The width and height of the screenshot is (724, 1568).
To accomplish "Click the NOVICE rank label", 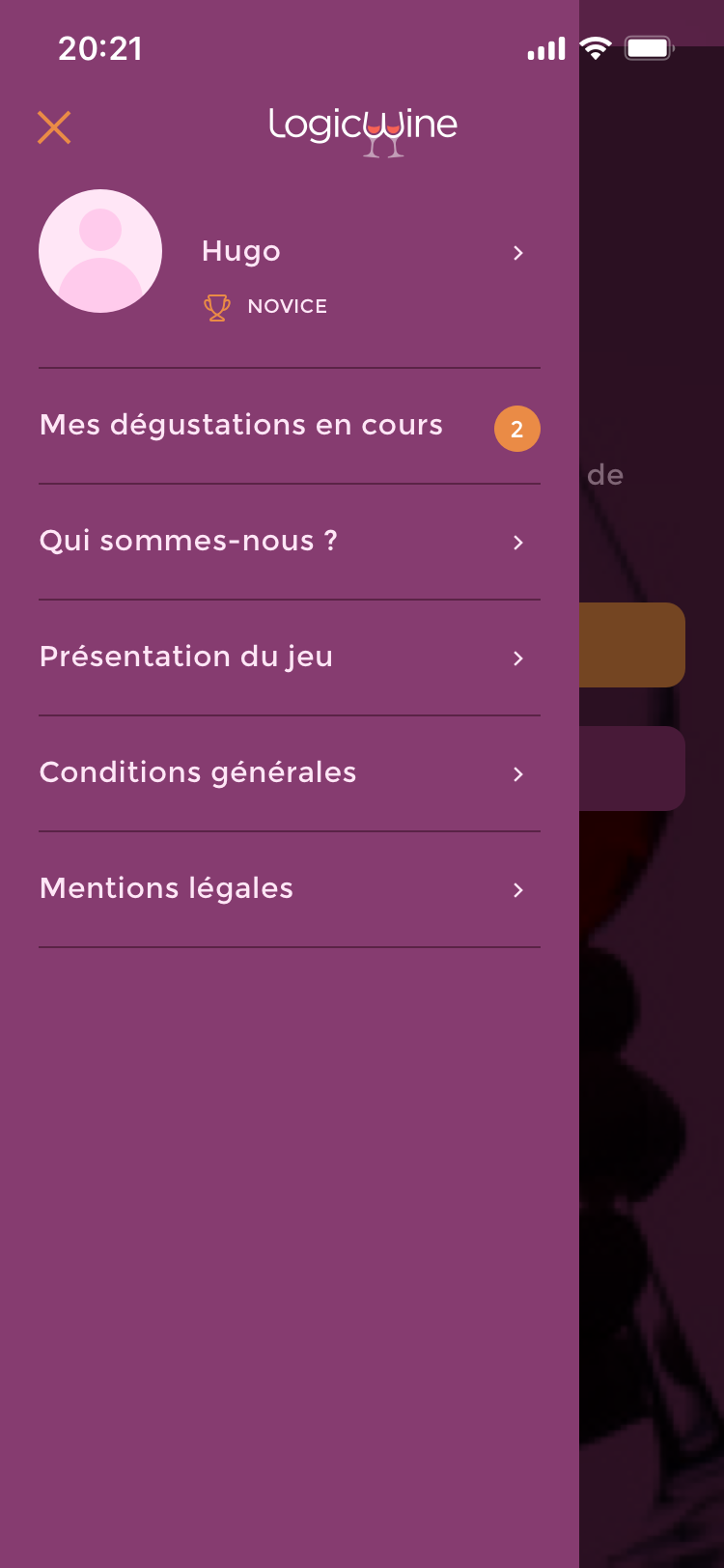I will click(x=287, y=306).
